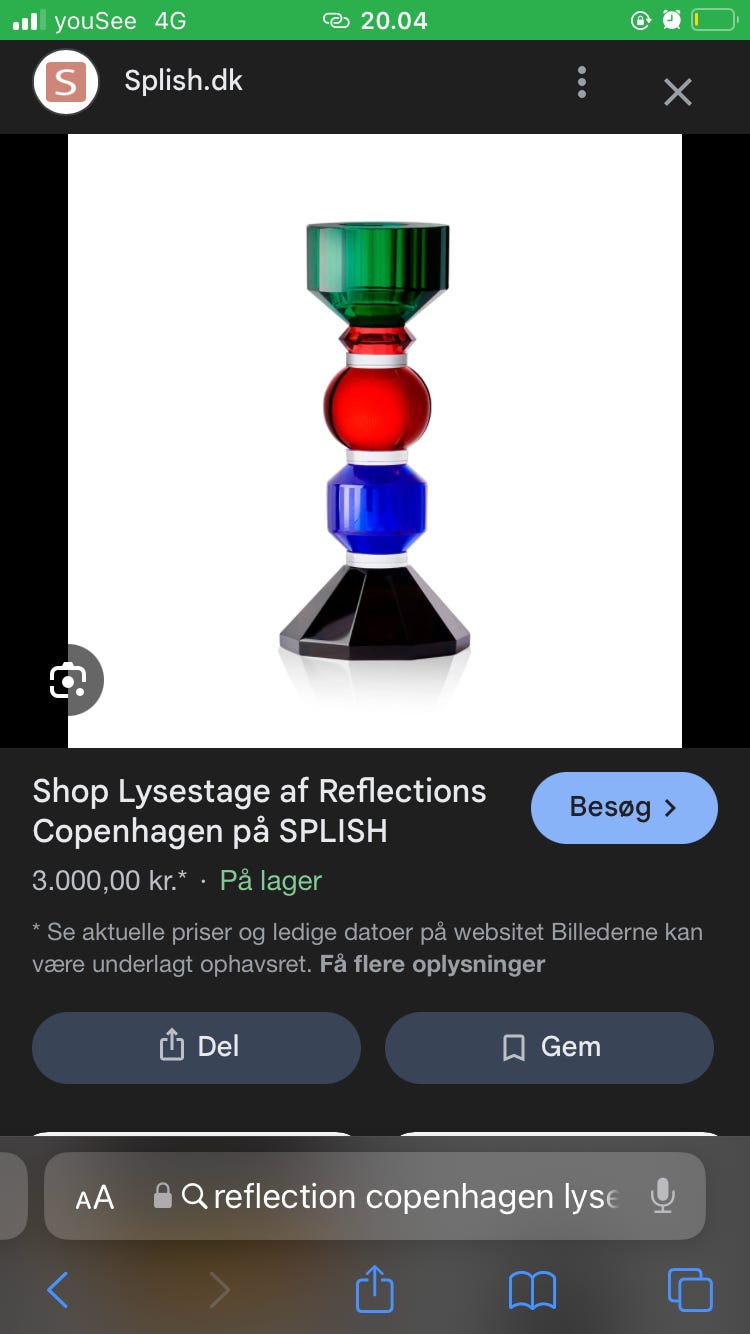750x1334 pixels.
Task: Open the Safari bookmarks icon
Action: [x=533, y=1289]
